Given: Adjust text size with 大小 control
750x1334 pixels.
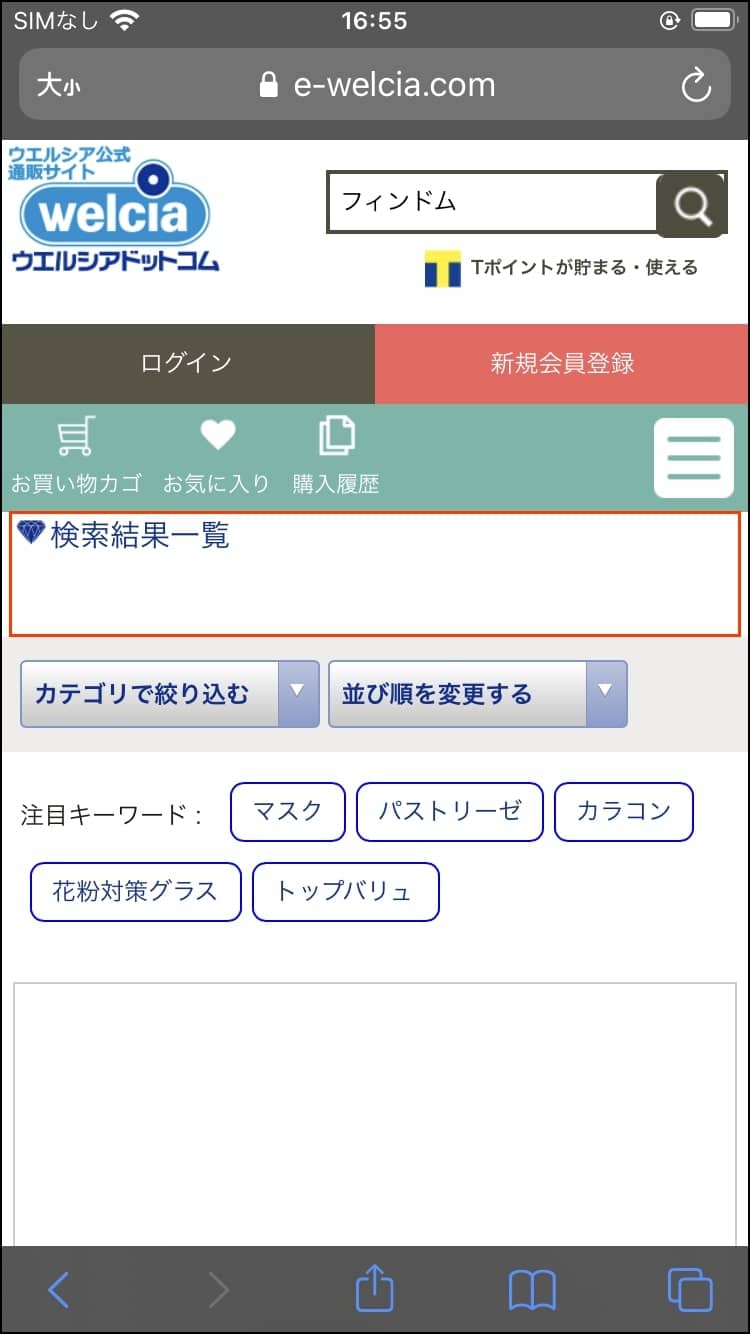Looking at the screenshot, I should click(x=56, y=85).
